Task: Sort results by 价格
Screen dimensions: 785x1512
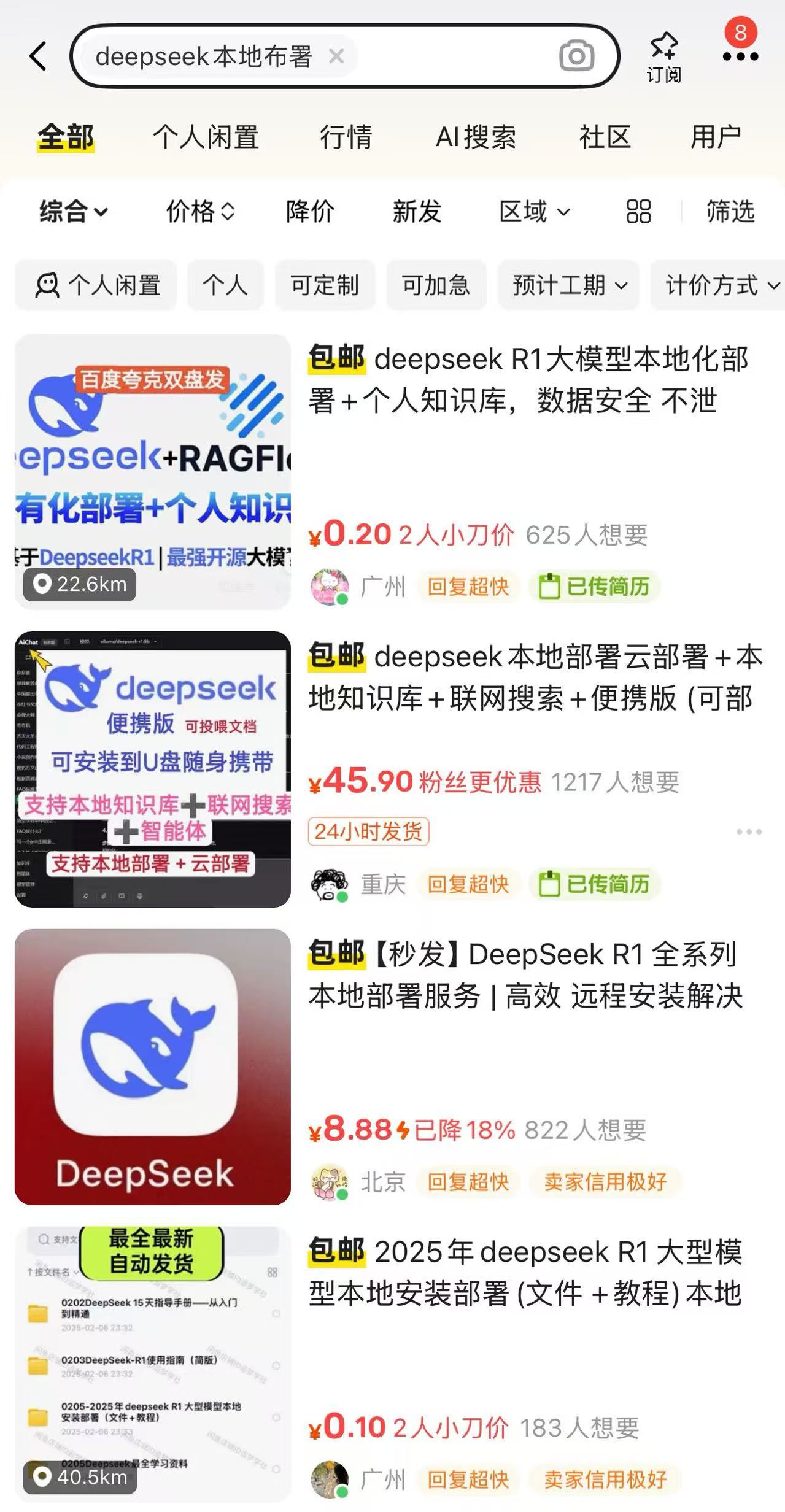Action: coord(200,212)
